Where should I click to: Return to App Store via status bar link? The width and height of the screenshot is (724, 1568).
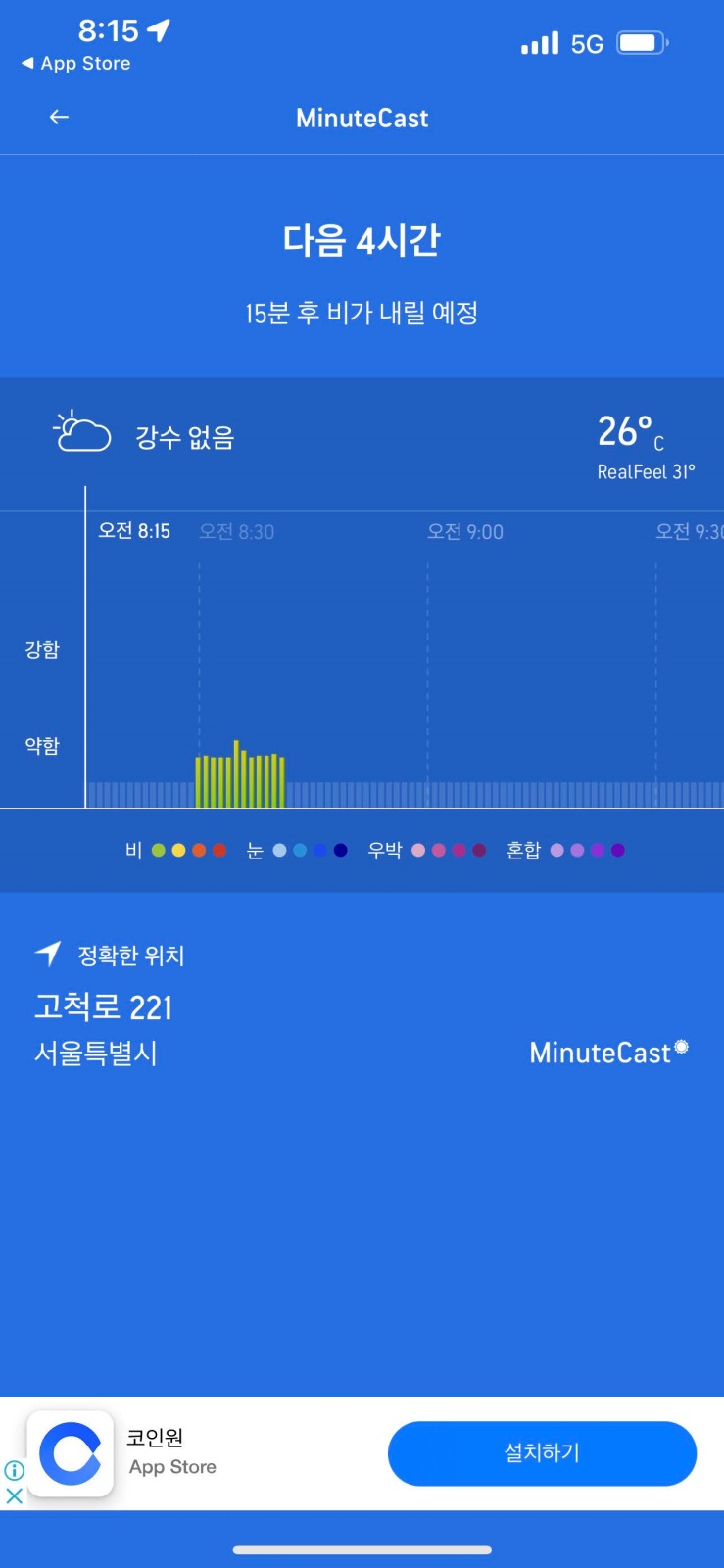(x=76, y=64)
